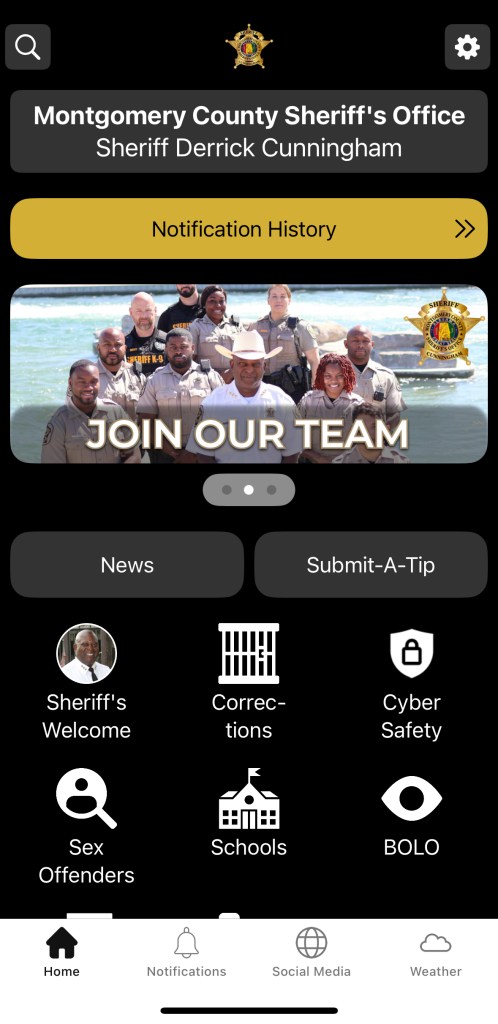
Task: Open the search icon
Action: pyautogui.click(x=28, y=47)
